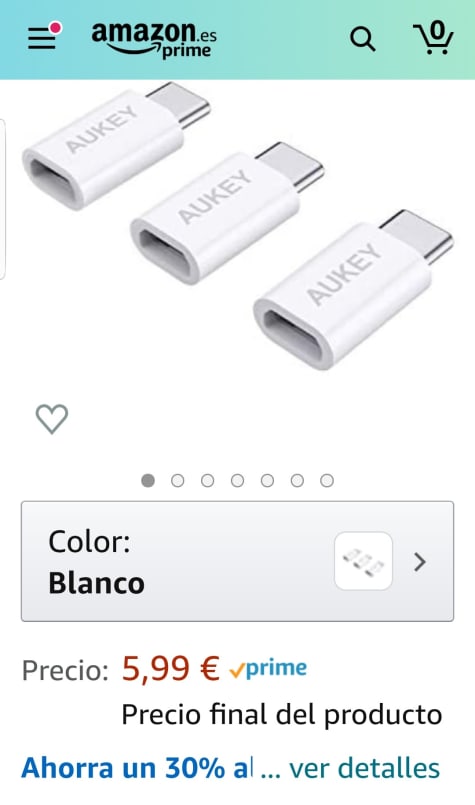The width and height of the screenshot is (475, 805).
Task: Tap the Amazon.es prime logo
Action: [154, 40]
